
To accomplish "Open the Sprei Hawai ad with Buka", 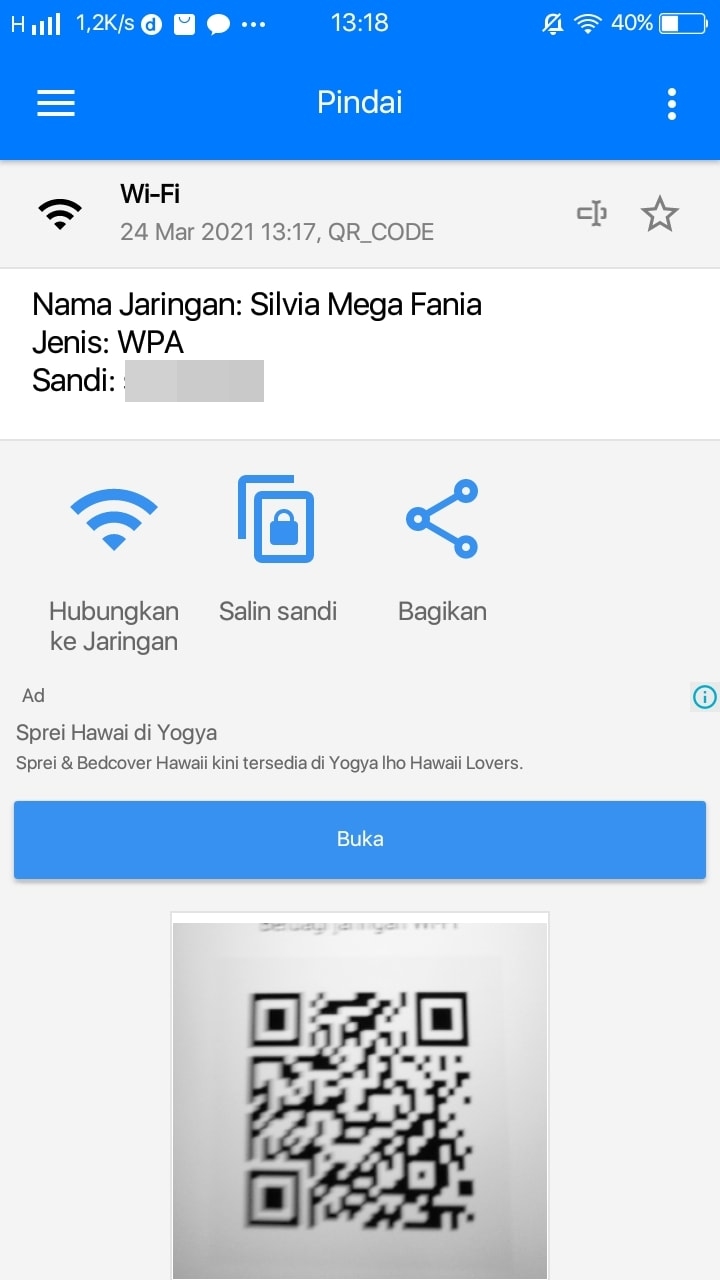I will tap(360, 839).
